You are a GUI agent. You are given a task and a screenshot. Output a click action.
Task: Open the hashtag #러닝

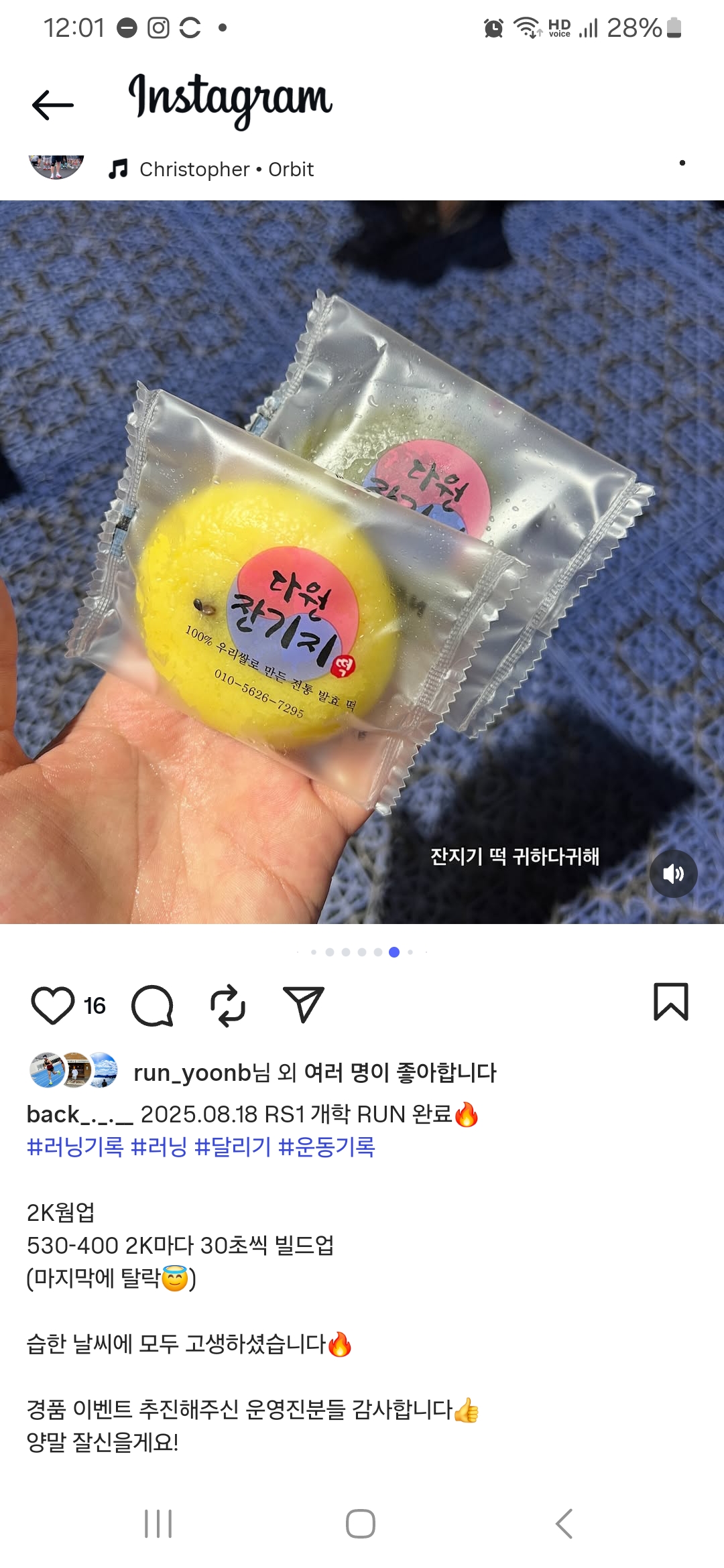[x=159, y=1147]
